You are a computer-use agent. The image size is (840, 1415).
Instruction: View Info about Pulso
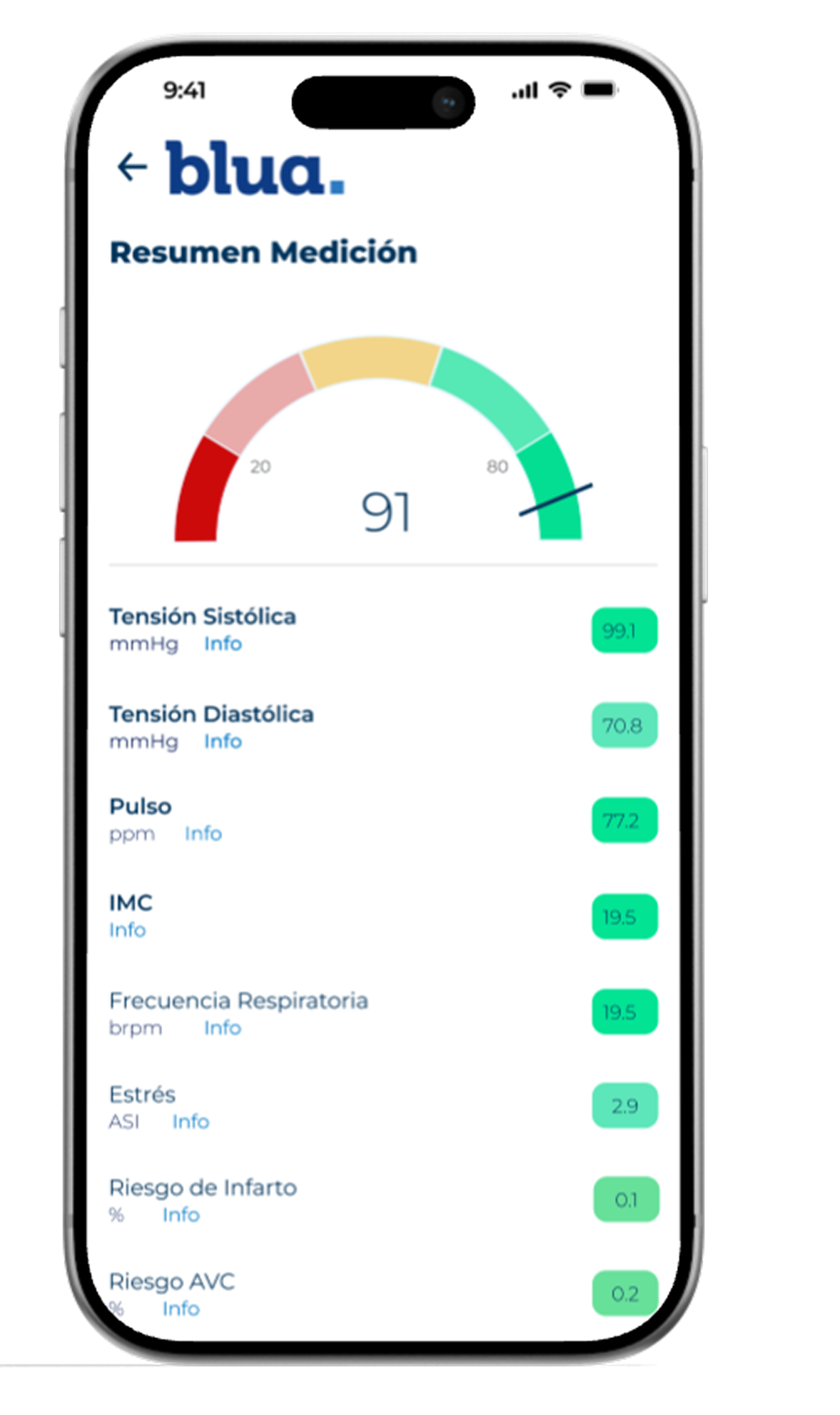203,834
